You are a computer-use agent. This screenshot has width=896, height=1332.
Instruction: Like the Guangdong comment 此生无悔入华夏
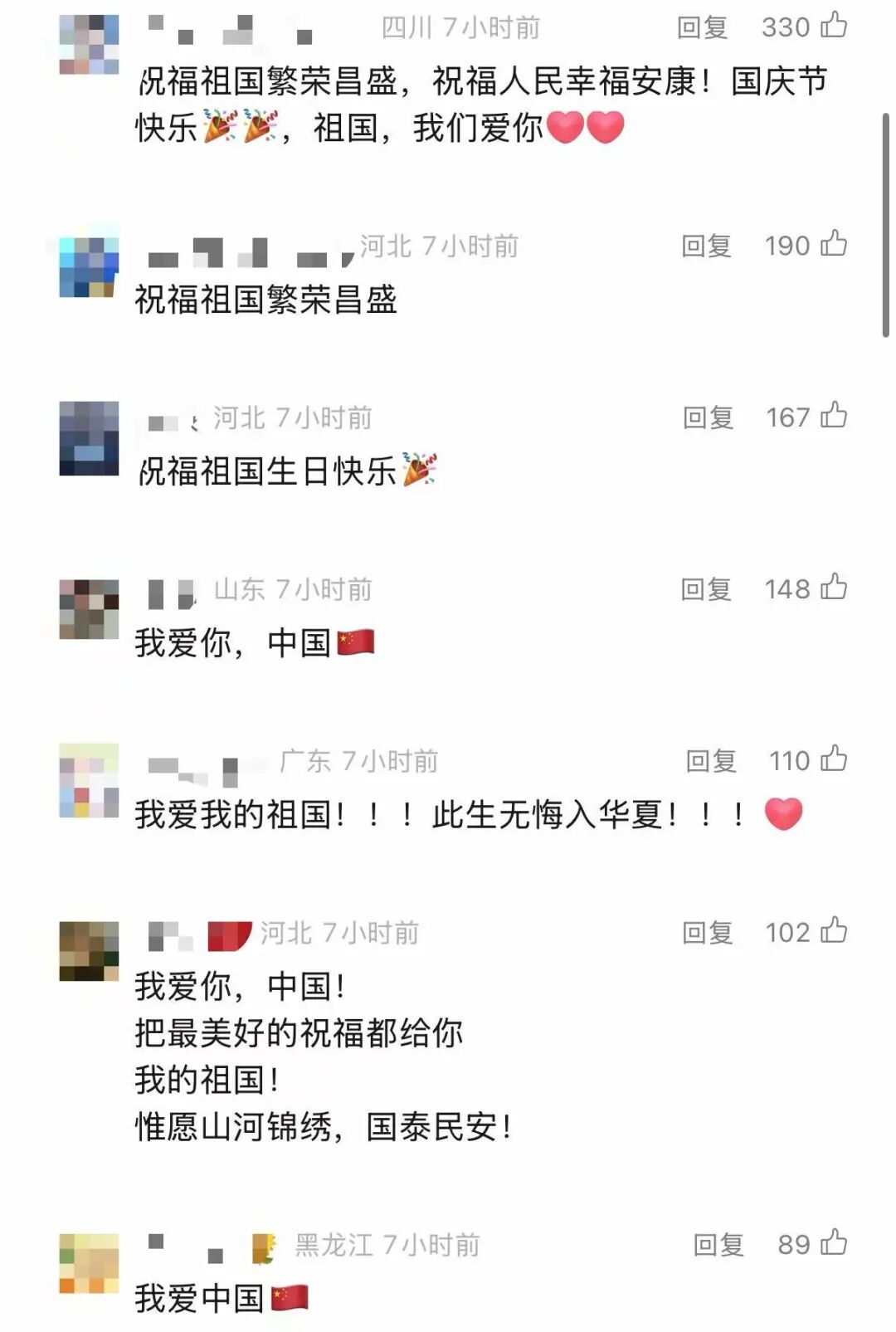(x=833, y=759)
